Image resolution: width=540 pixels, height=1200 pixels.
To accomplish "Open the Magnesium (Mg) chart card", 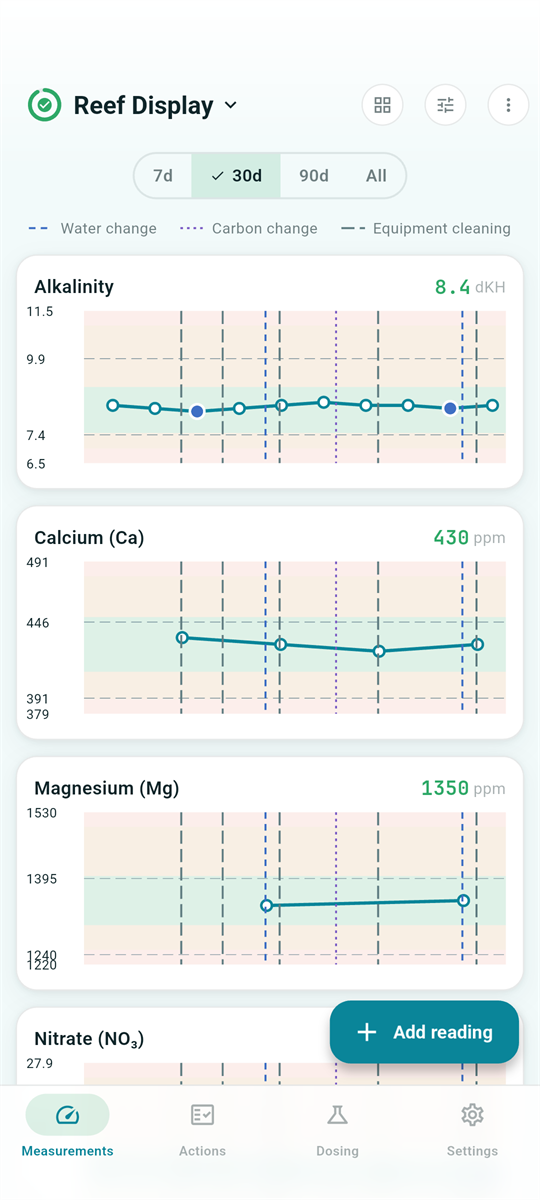I will click(270, 874).
